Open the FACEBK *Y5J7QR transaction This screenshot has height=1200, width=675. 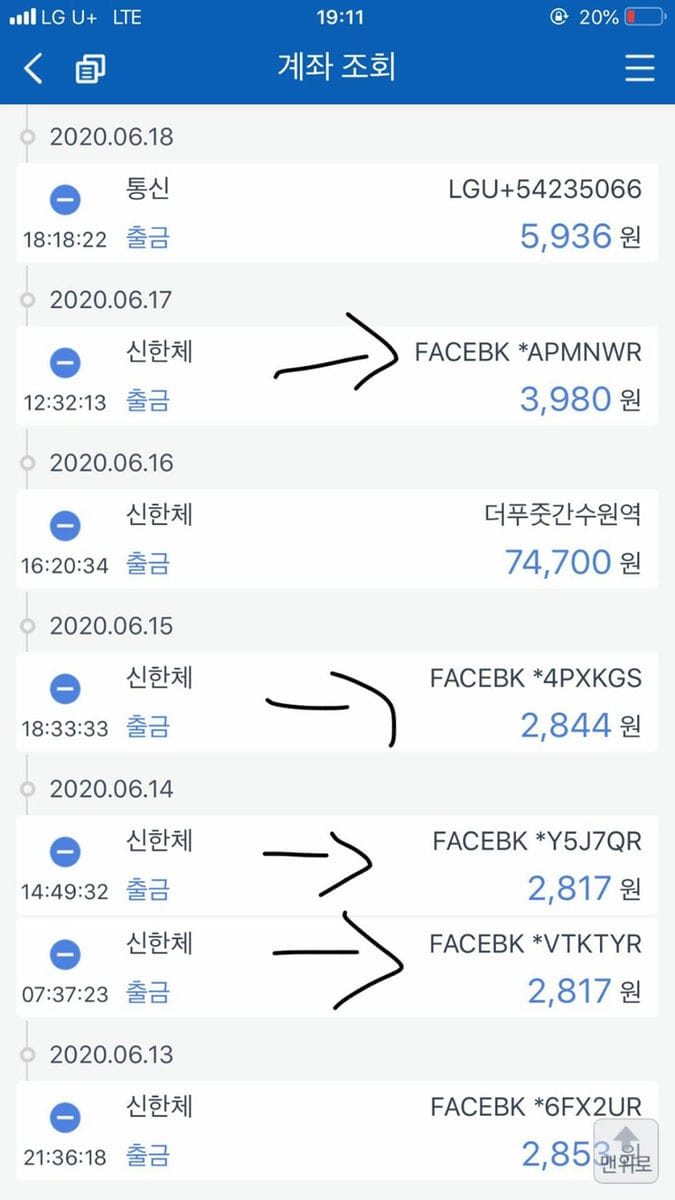[x=337, y=864]
